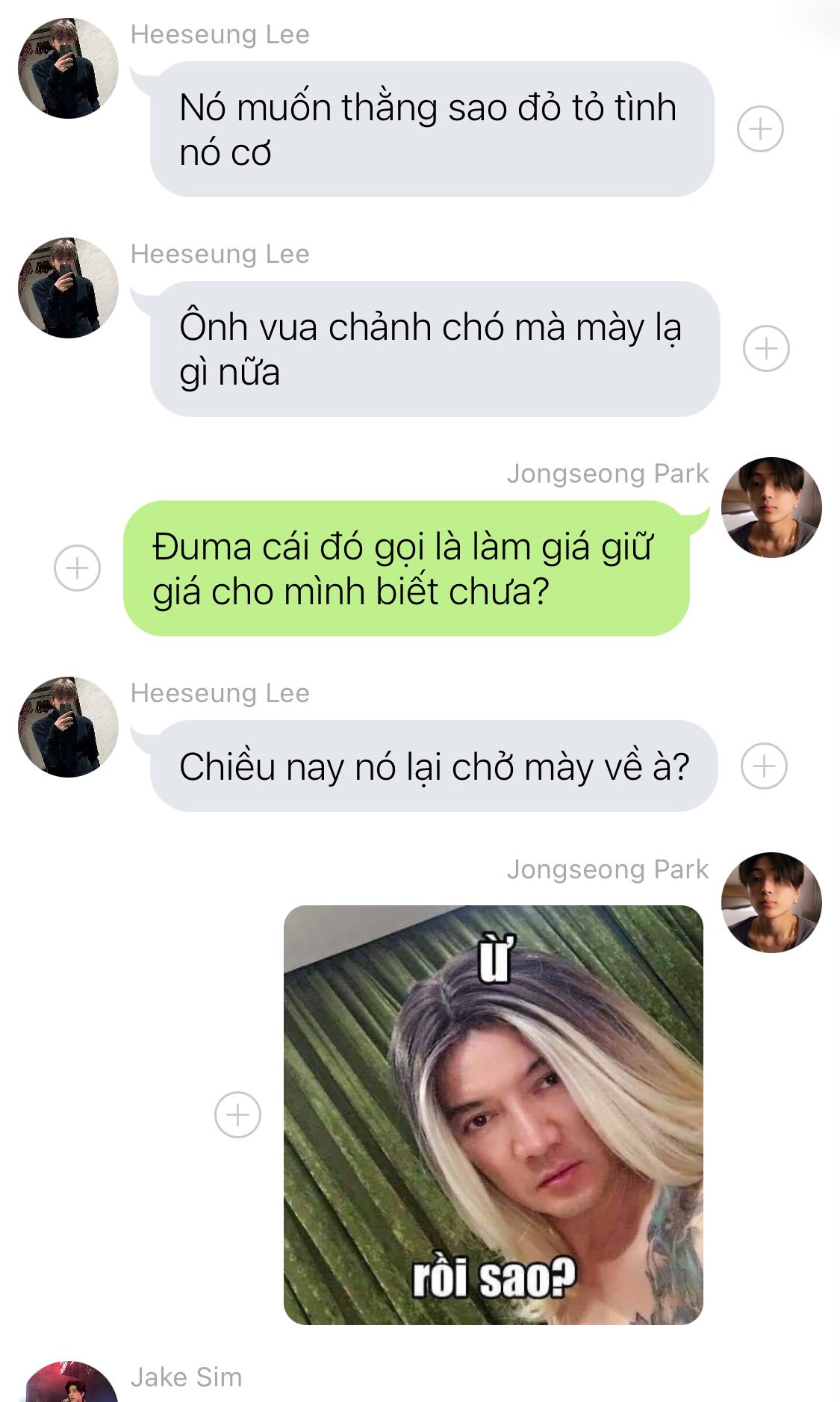This screenshot has width=840, height=1402.
Task: Tap plus icon beside "Chiều nay nó lại" message
Action: pos(764,766)
